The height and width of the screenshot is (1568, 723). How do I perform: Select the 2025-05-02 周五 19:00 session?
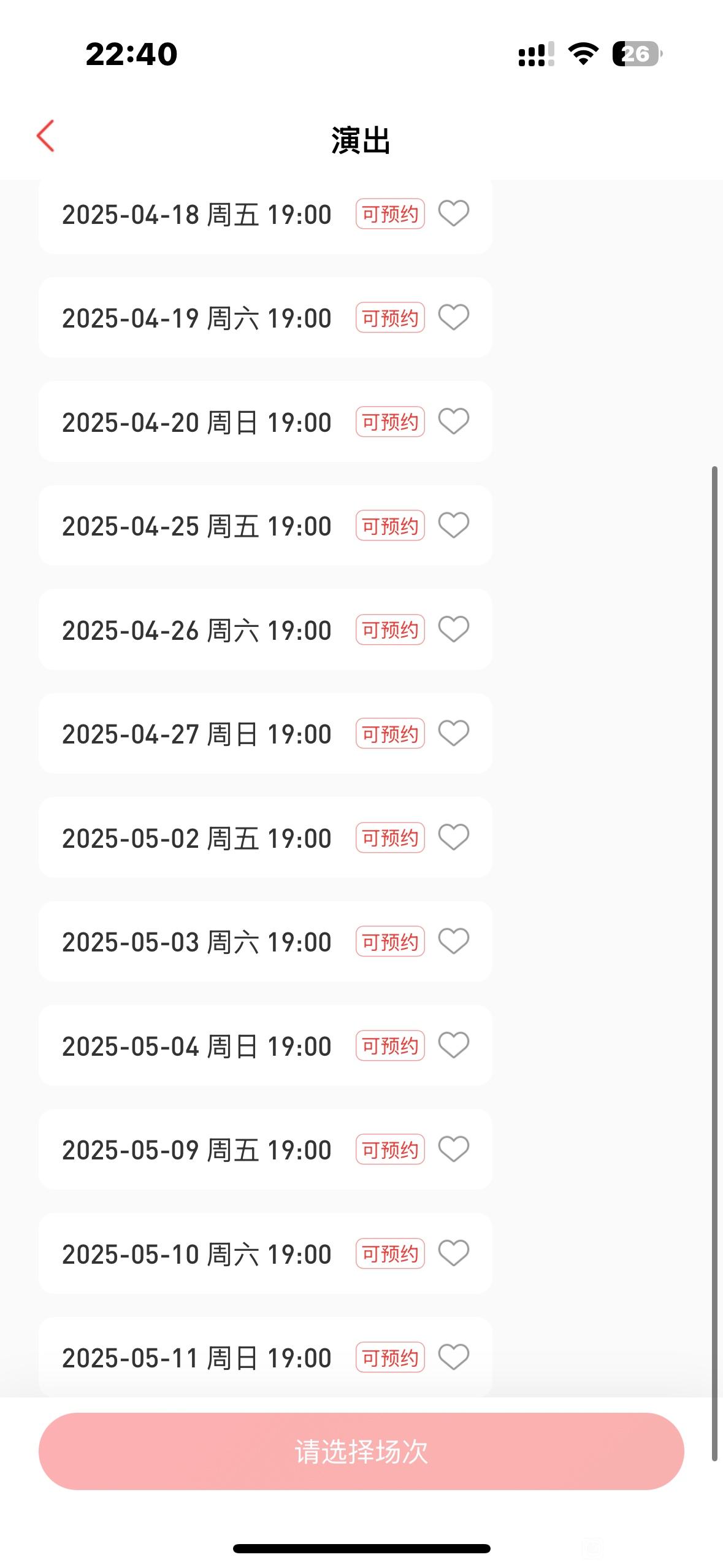coord(265,837)
